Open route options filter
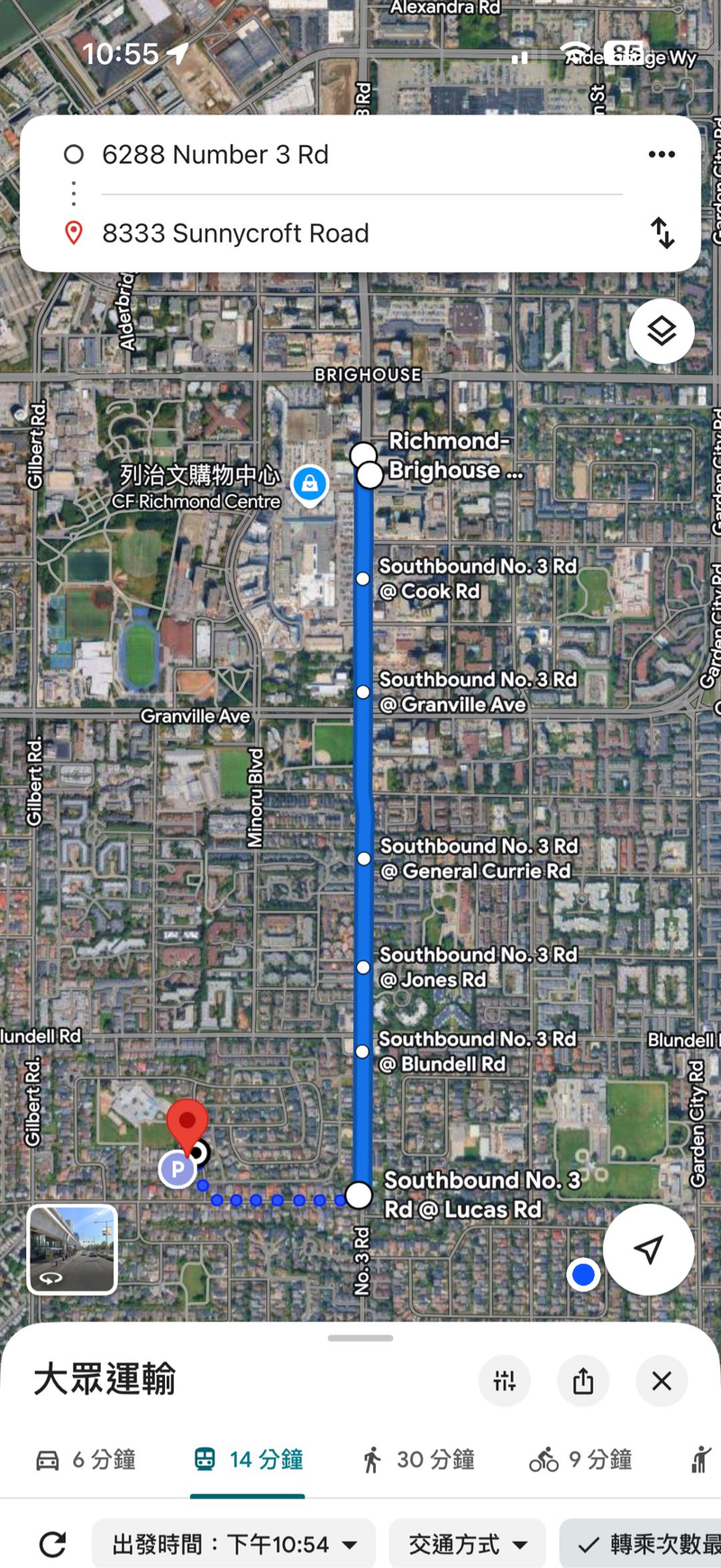The width and height of the screenshot is (721, 1568). [505, 1380]
